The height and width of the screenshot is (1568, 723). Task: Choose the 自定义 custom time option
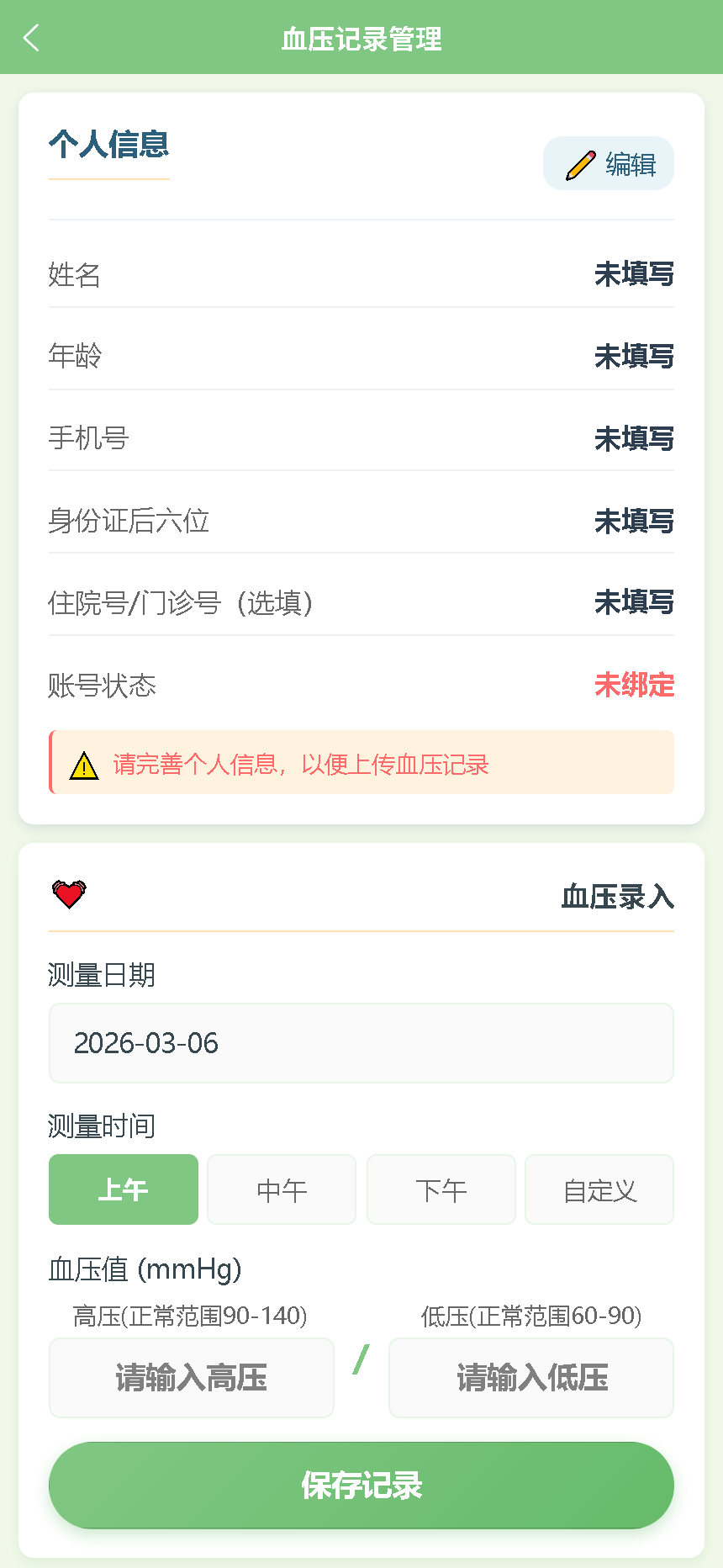click(x=599, y=1189)
